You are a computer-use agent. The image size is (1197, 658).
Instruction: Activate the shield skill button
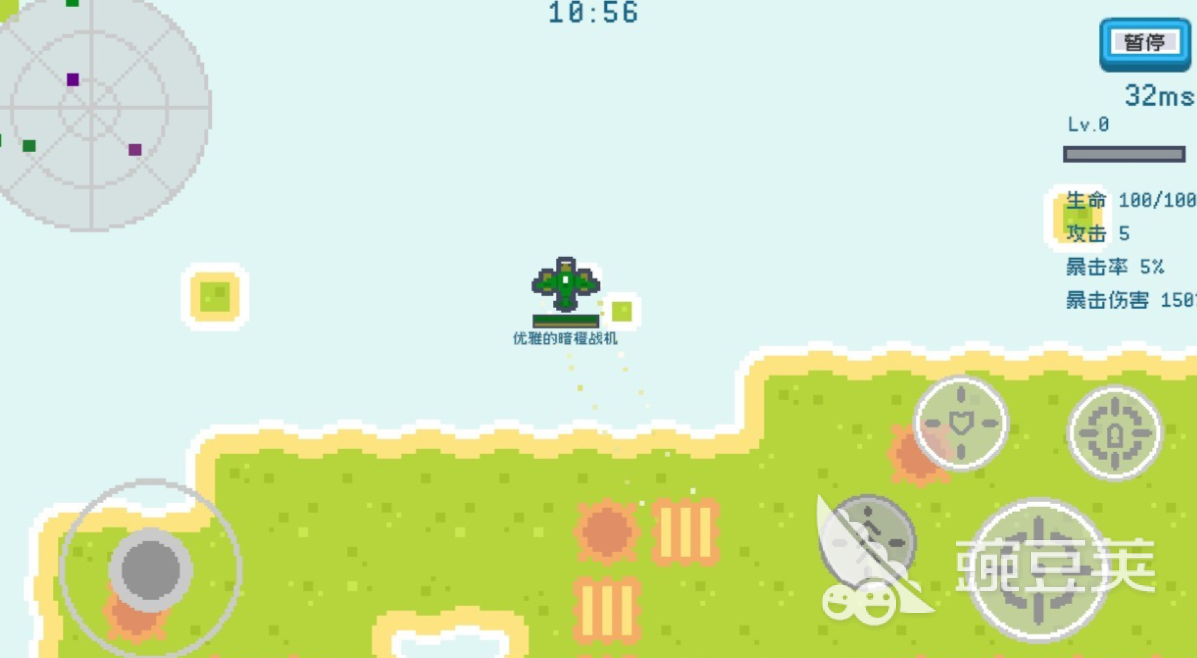pyautogui.click(x=961, y=423)
